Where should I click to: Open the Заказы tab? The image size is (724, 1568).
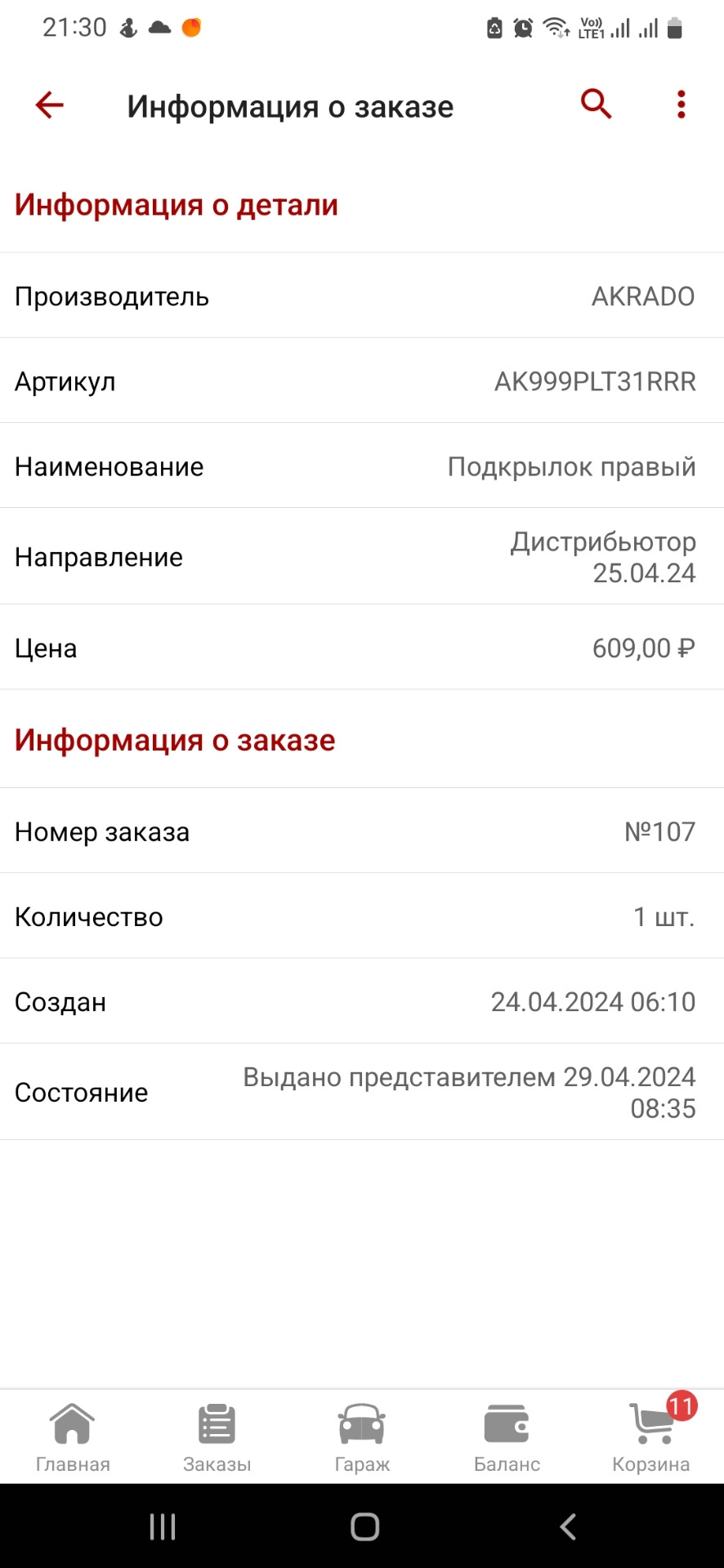point(217,1437)
